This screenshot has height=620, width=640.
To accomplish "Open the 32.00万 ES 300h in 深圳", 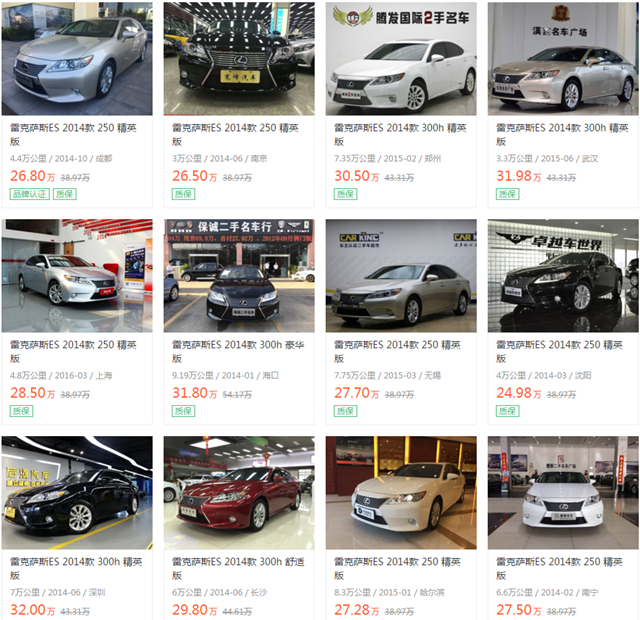I will [77, 493].
